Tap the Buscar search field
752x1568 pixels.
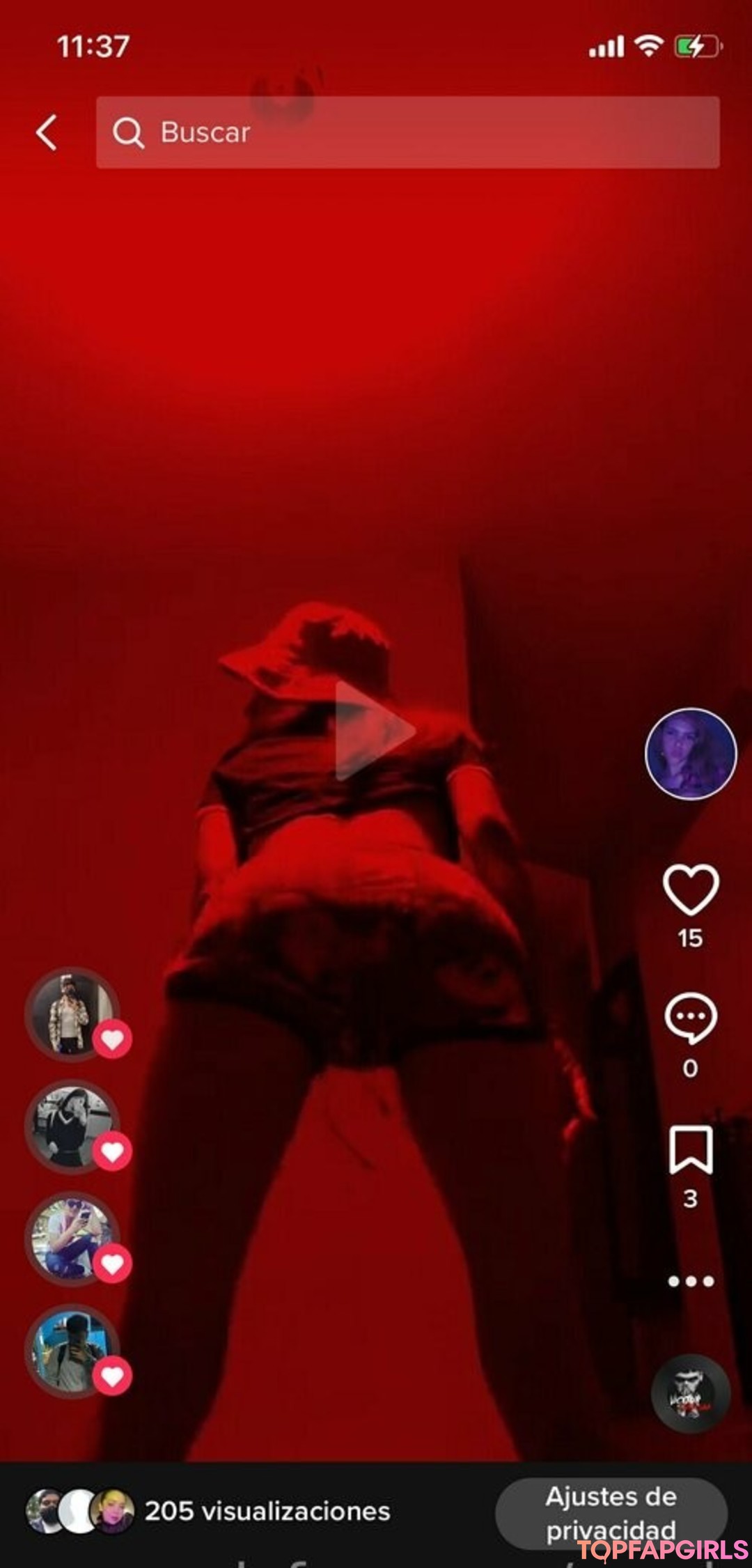(x=407, y=132)
